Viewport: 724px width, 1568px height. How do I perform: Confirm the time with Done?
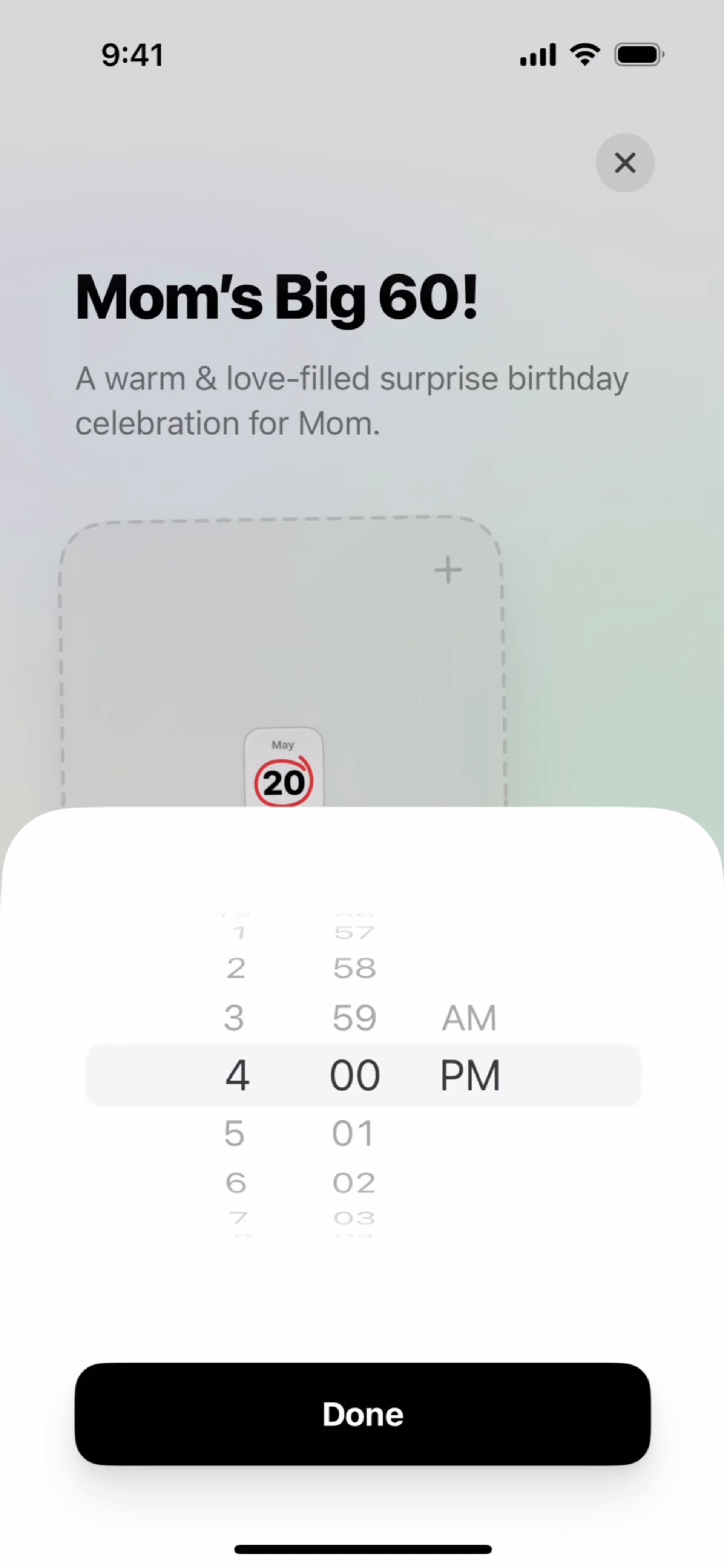[x=362, y=1414]
